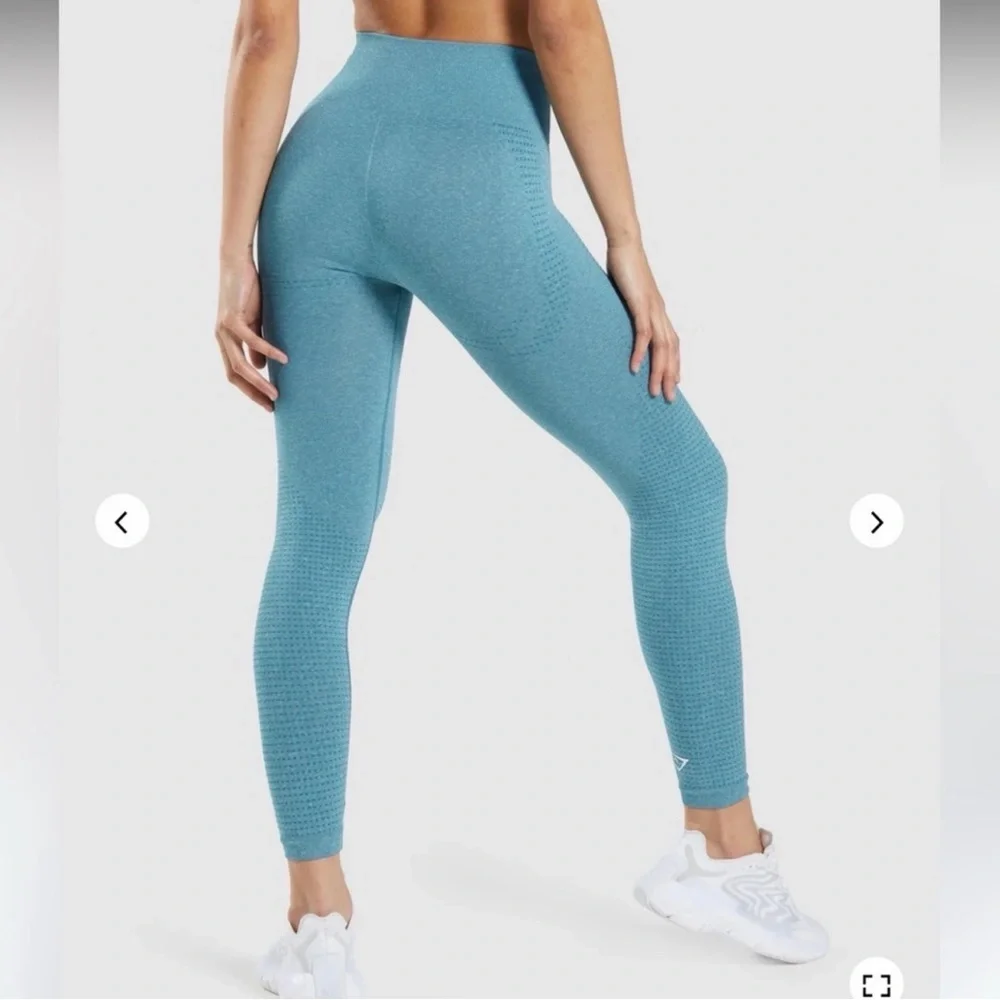Show the next product photo

click(876, 521)
